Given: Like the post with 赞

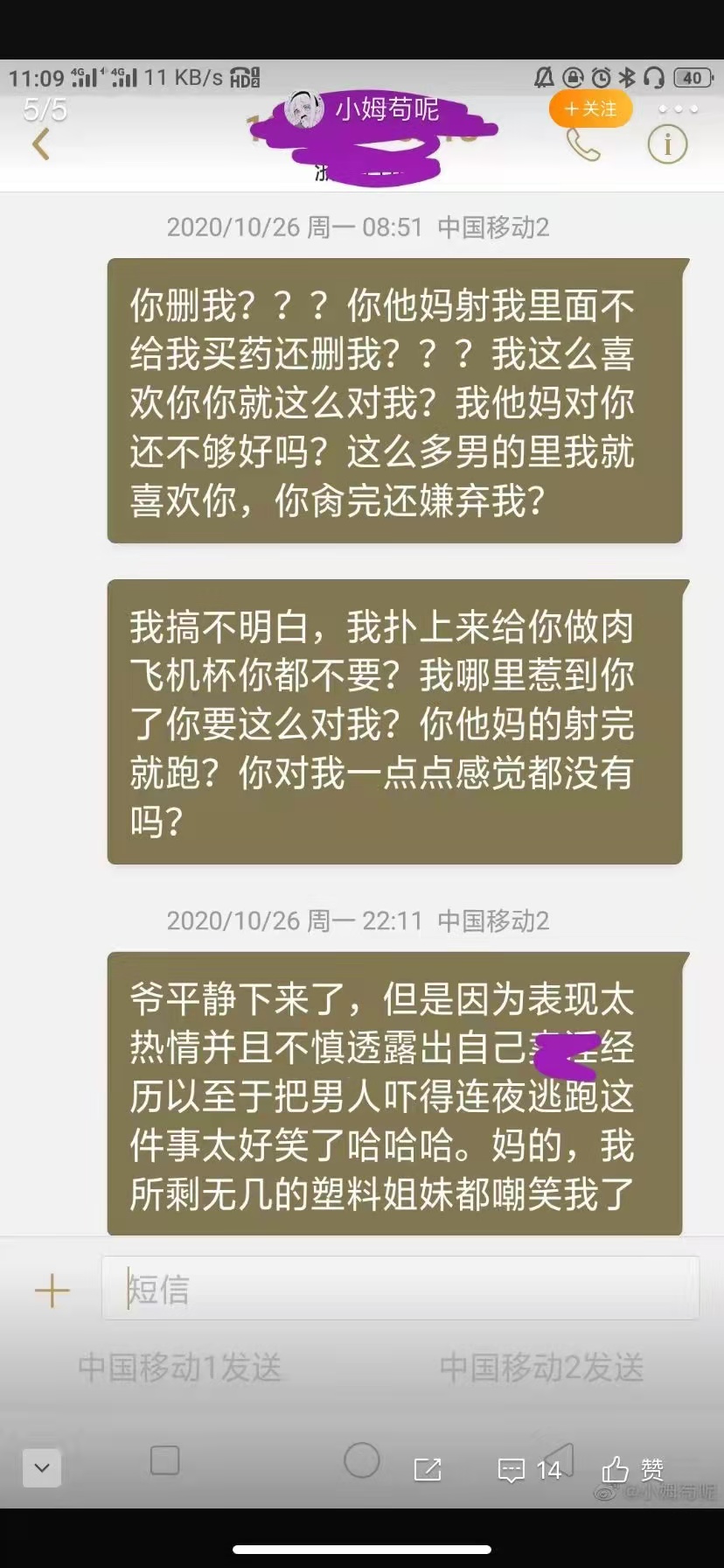Looking at the screenshot, I should [632, 1469].
